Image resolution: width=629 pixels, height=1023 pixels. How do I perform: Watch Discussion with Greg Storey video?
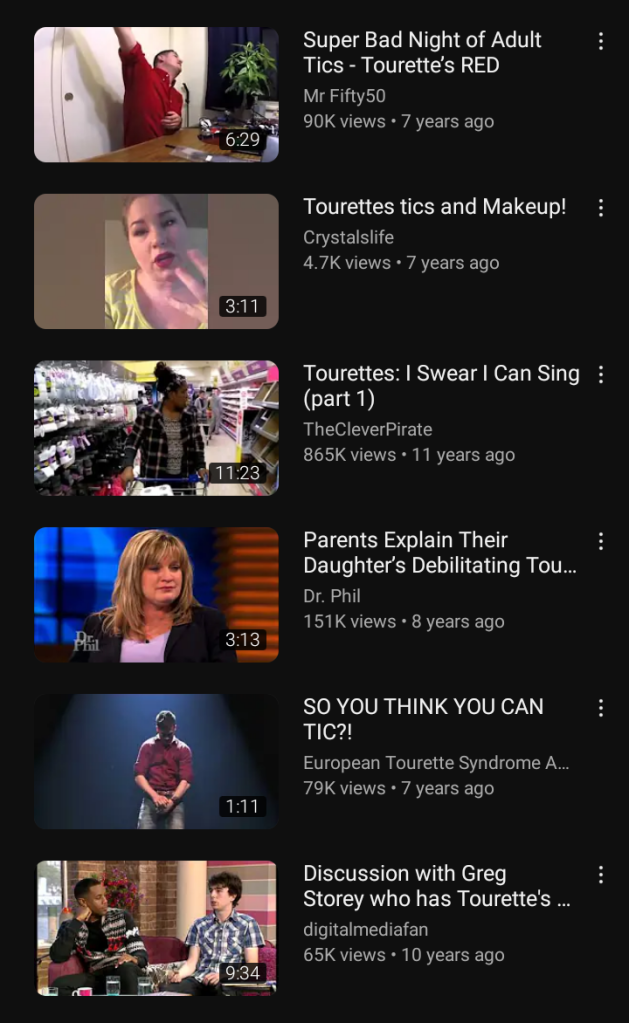tap(156, 927)
